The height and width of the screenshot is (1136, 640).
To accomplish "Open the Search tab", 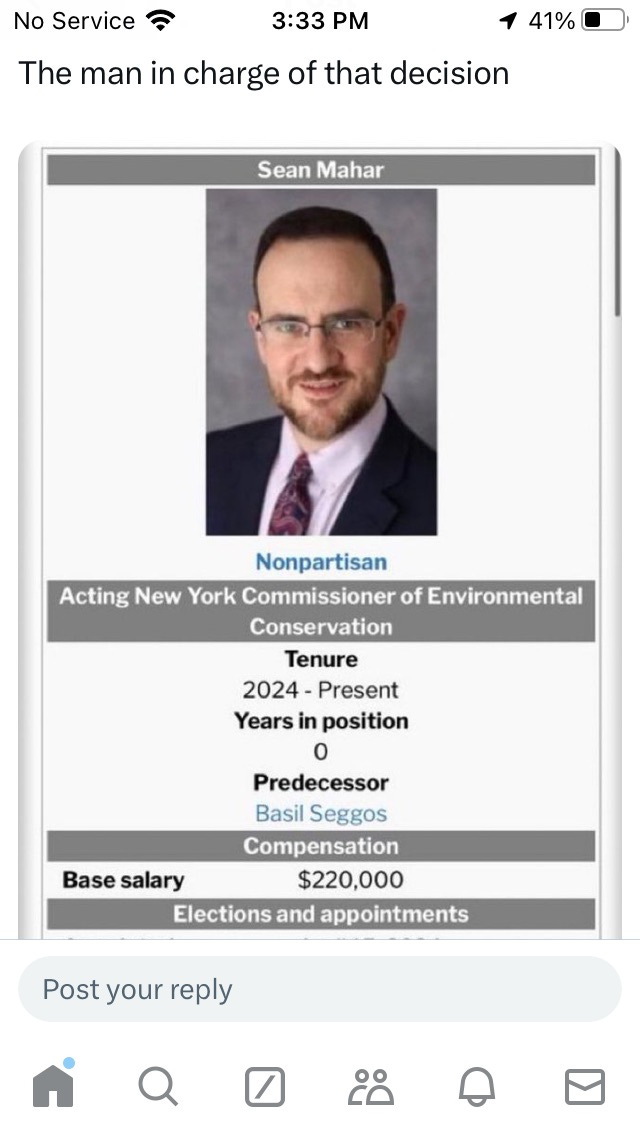I will pyautogui.click(x=158, y=1087).
